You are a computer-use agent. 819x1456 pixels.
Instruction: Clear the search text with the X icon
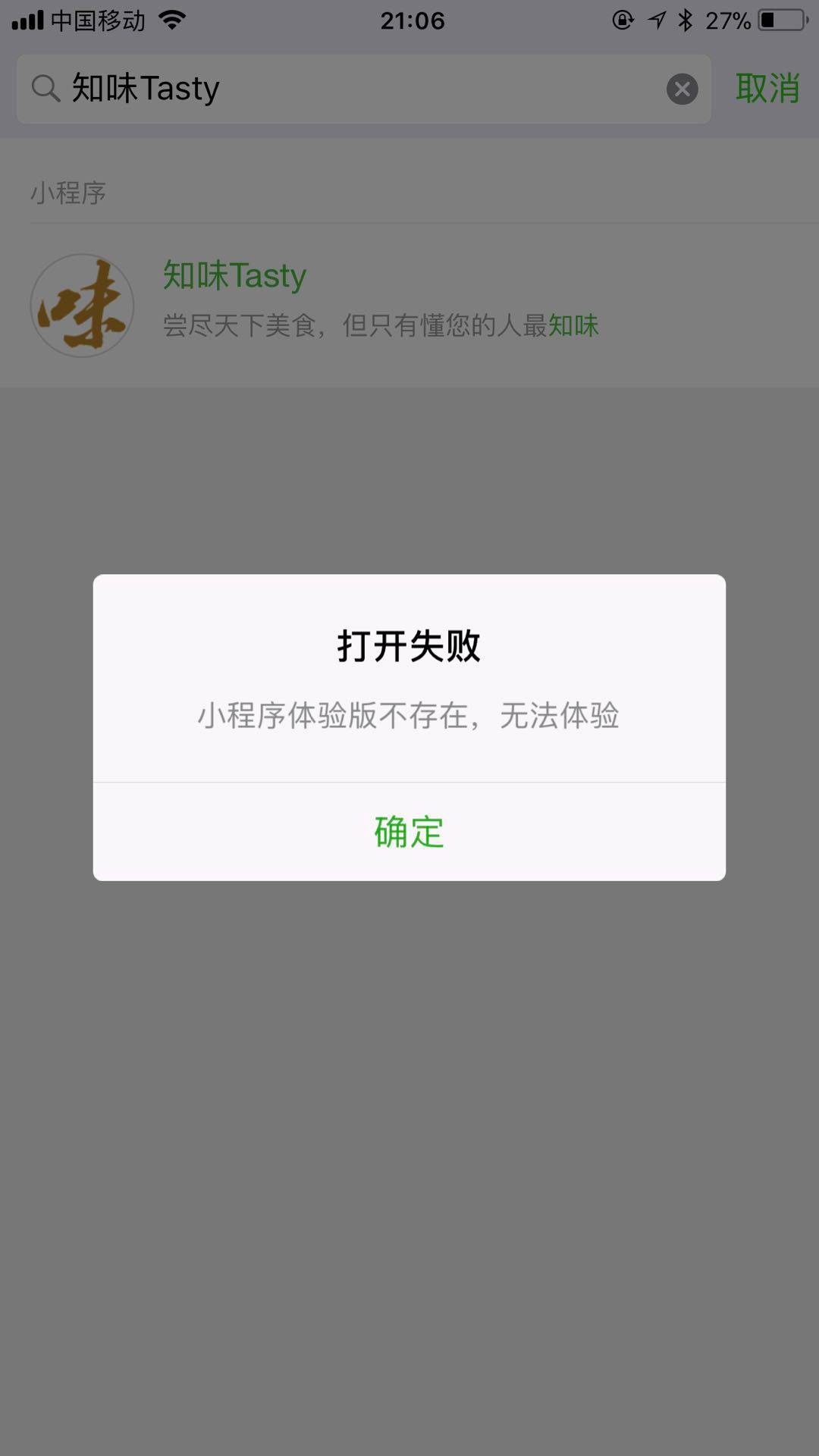pyautogui.click(x=682, y=89)
